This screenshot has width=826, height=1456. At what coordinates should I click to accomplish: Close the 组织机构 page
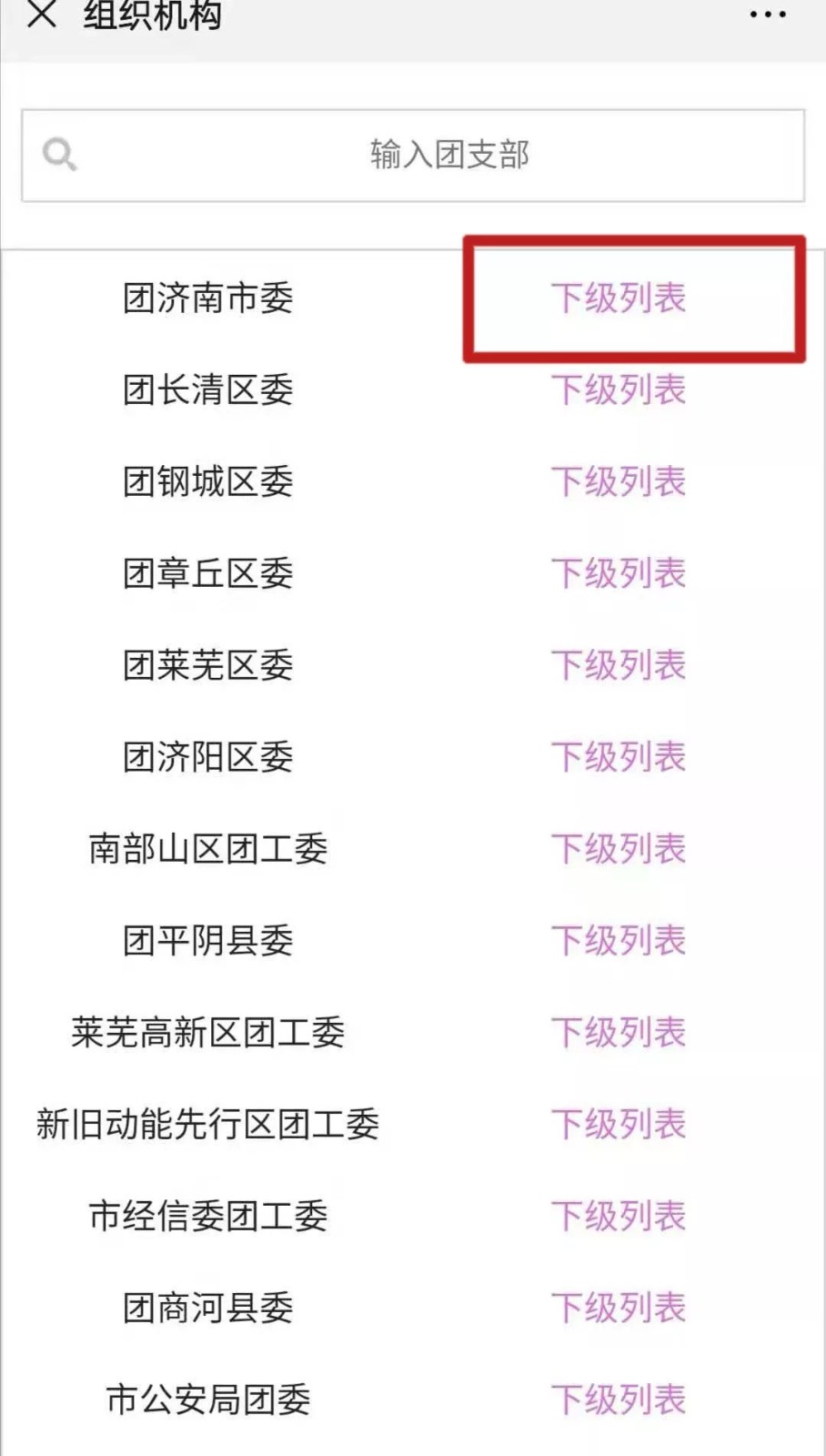pos(42,15)
